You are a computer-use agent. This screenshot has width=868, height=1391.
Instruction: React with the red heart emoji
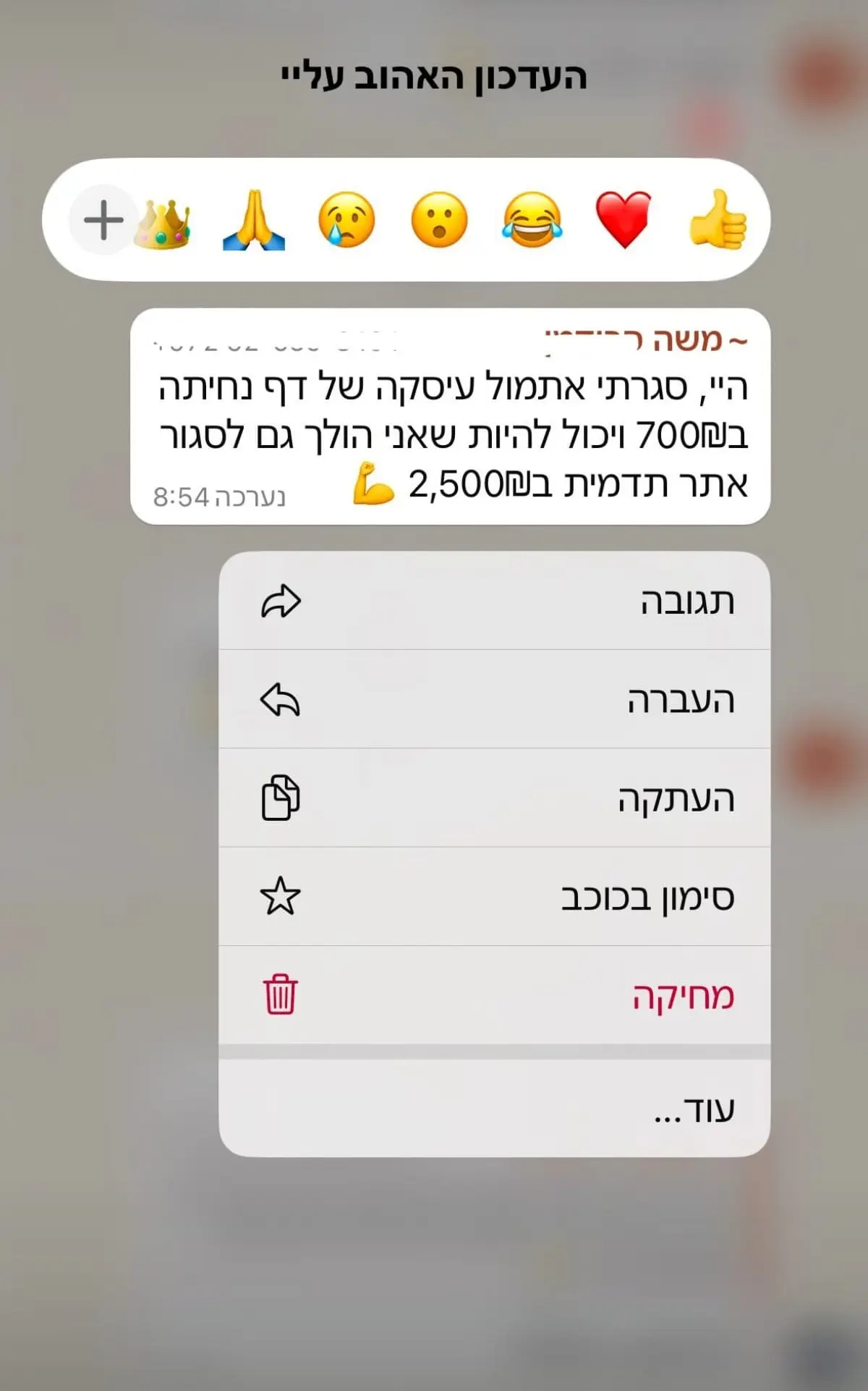624,220
